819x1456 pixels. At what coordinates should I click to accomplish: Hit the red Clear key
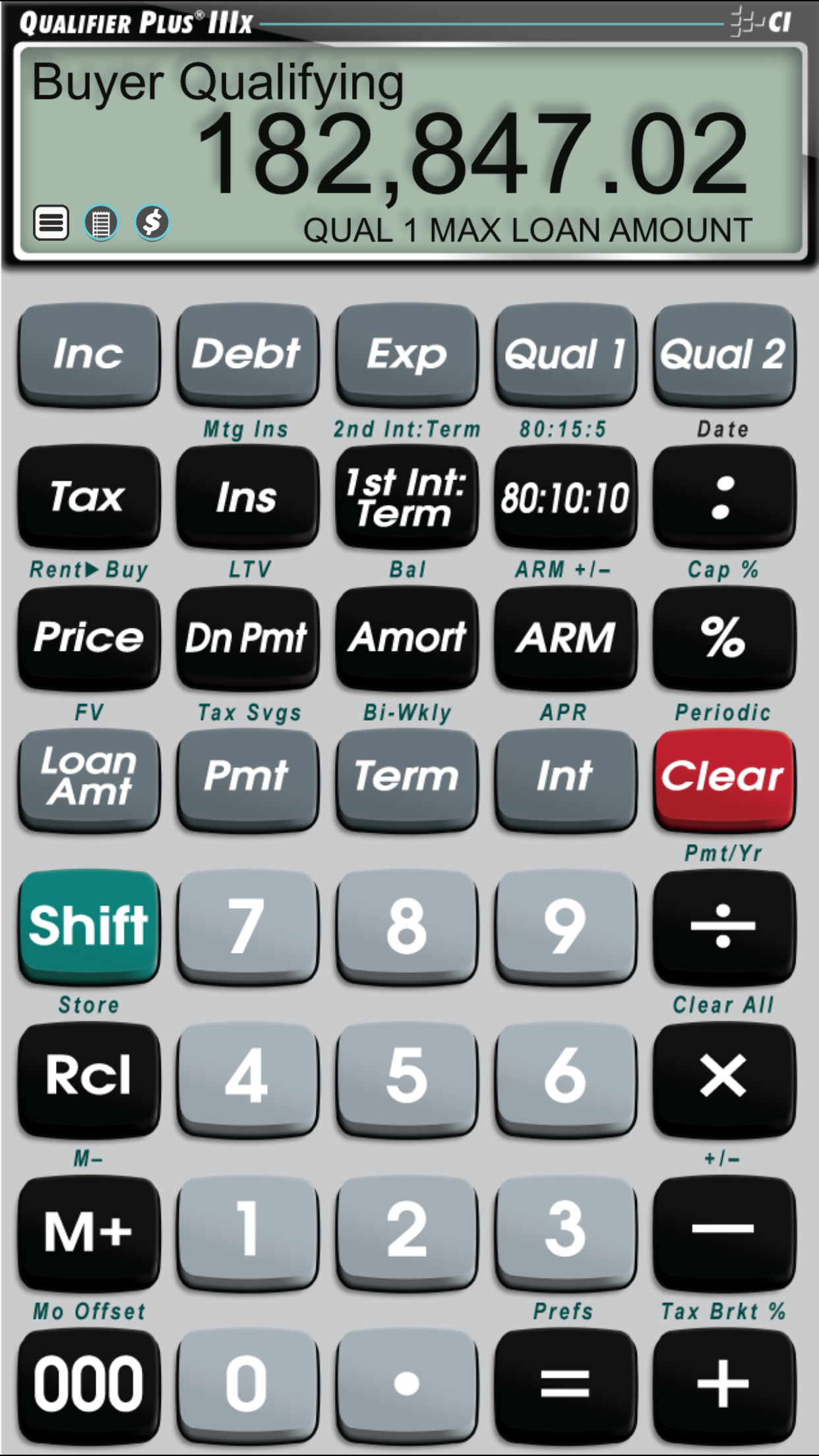724,779
